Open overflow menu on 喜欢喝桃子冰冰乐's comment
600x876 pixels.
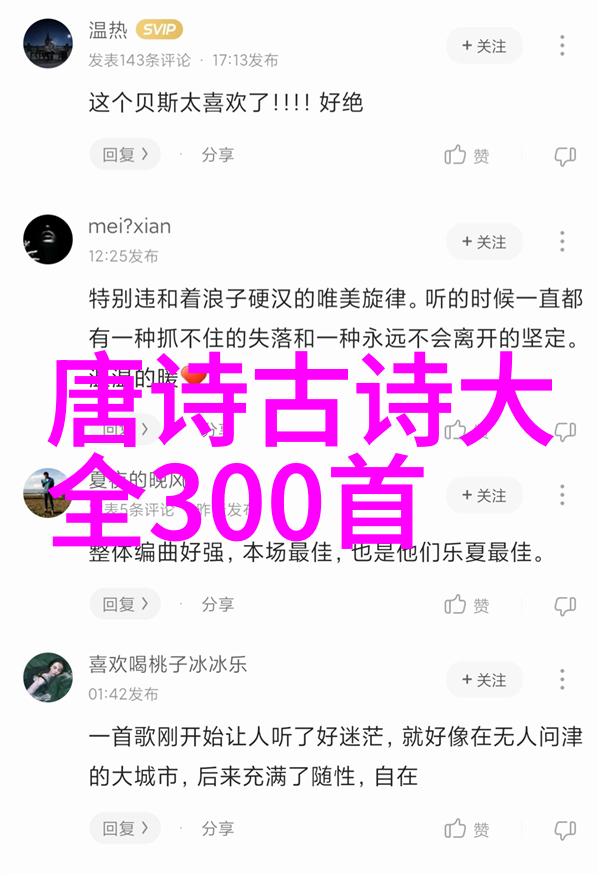tap(563, 680)
